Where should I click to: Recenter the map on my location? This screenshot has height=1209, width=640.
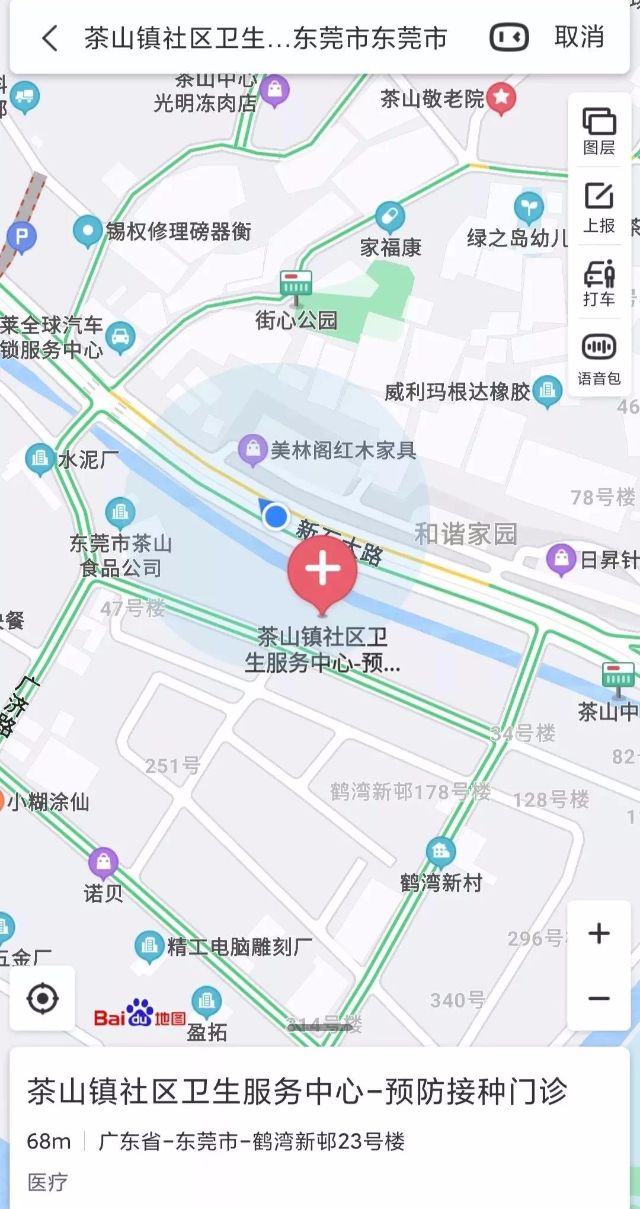point(42,998)
